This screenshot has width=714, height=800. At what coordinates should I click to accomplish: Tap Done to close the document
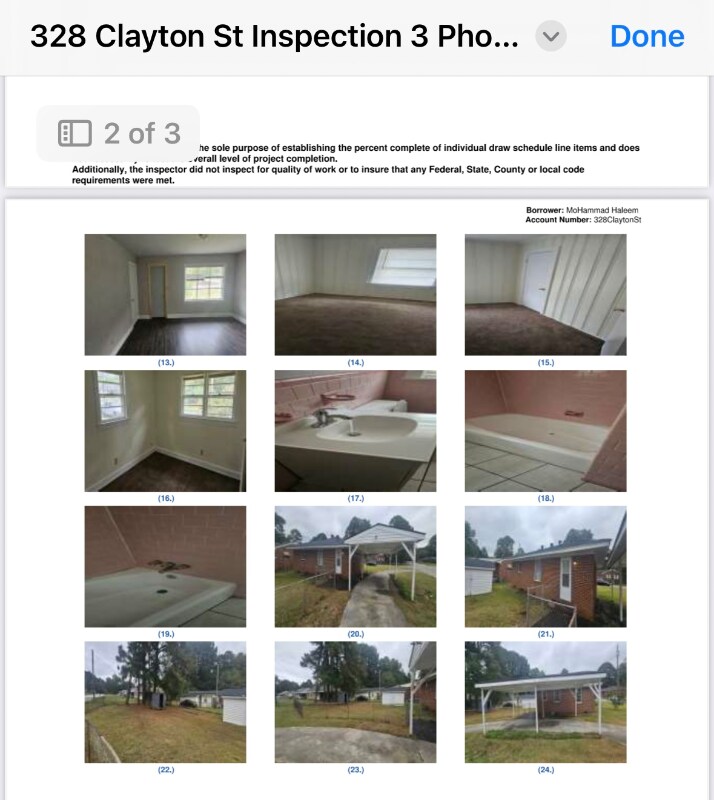tap(646, 37)
